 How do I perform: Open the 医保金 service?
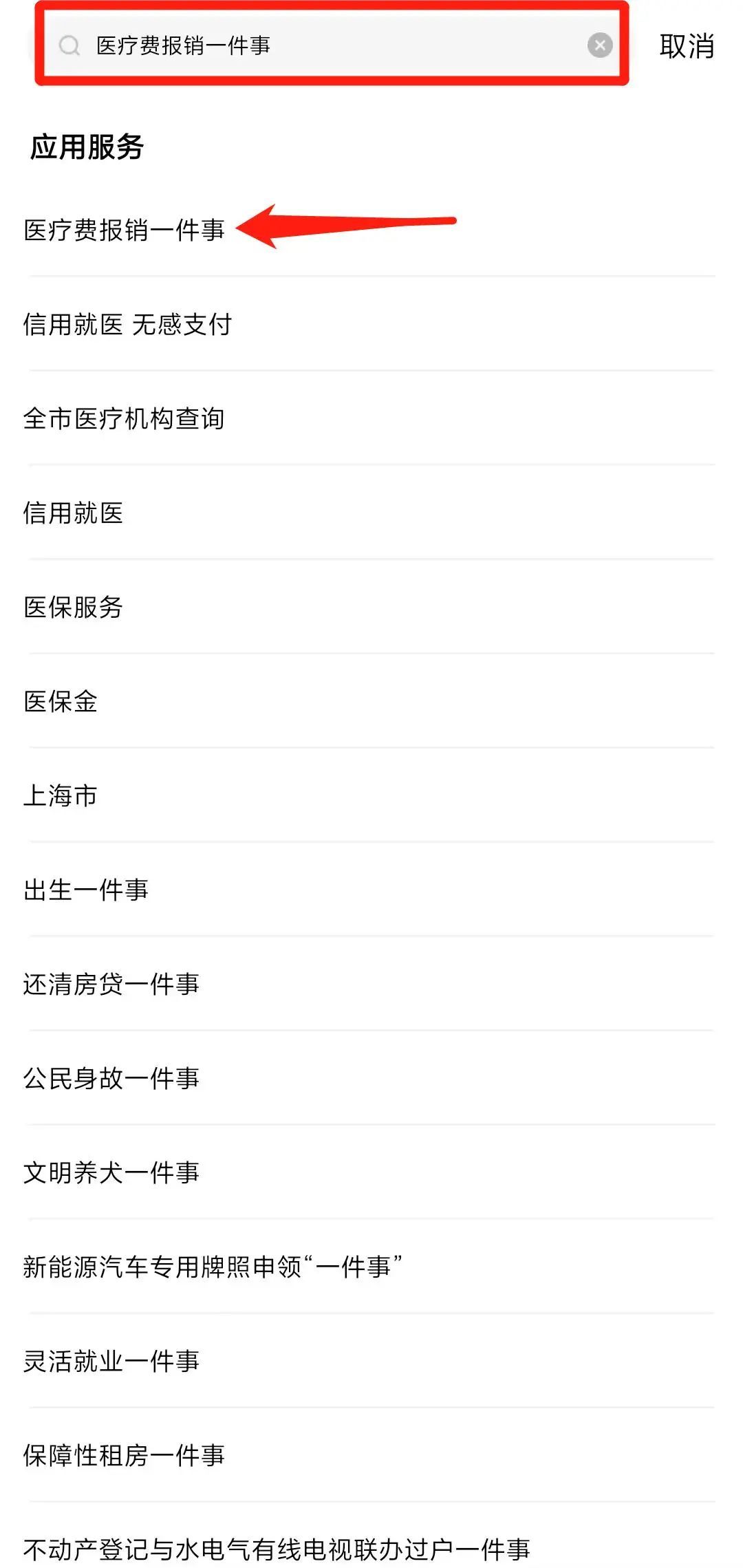[61, 701]
